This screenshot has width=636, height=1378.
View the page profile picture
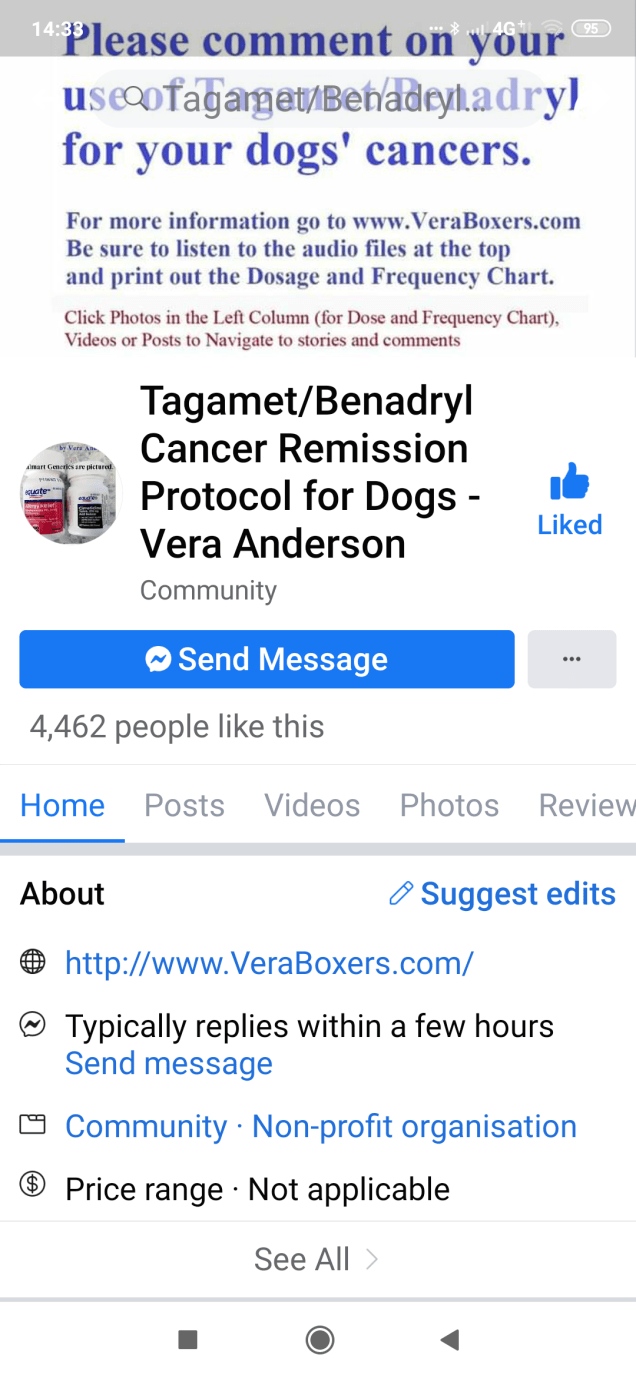tap(69, 493)
